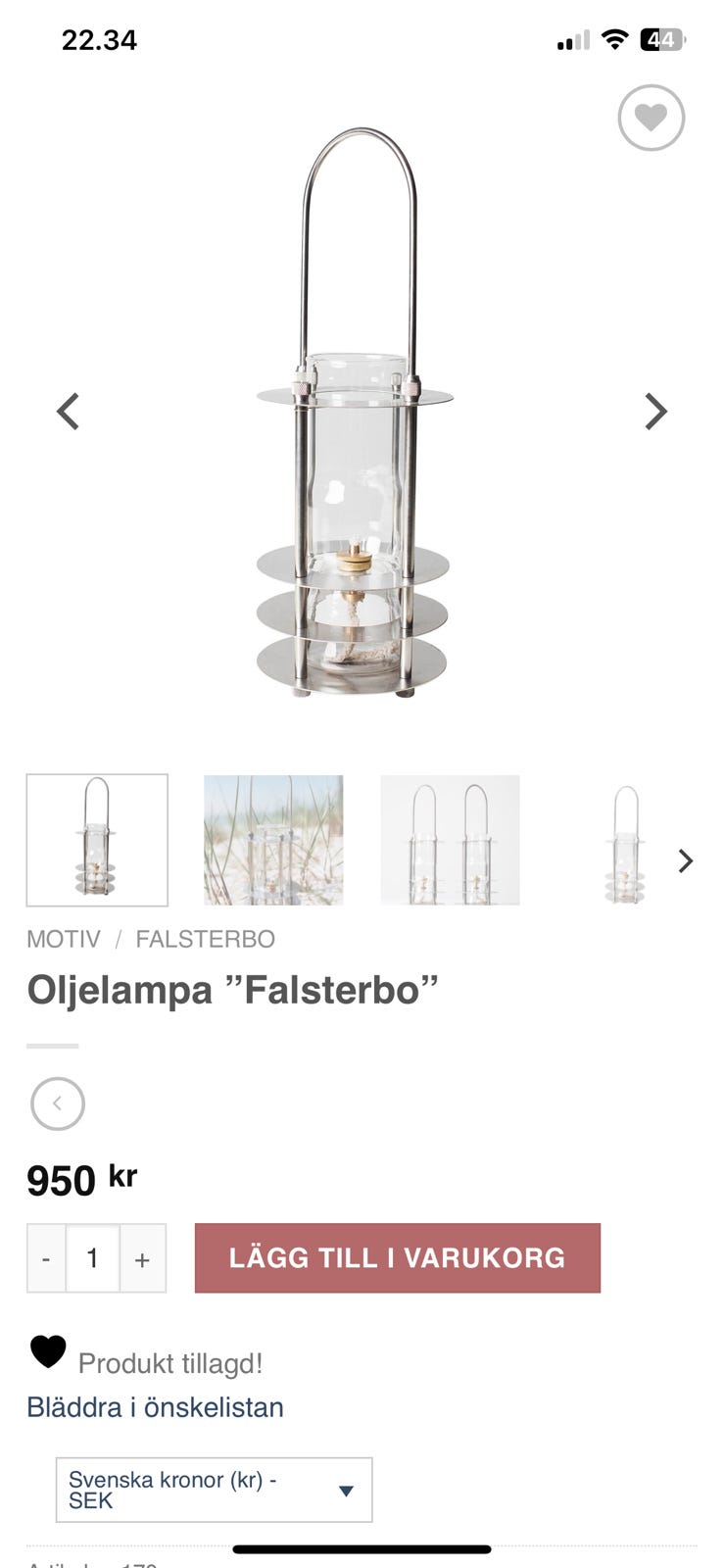
Task: Select the beach grass photo thumbnail
Action: 273,841
